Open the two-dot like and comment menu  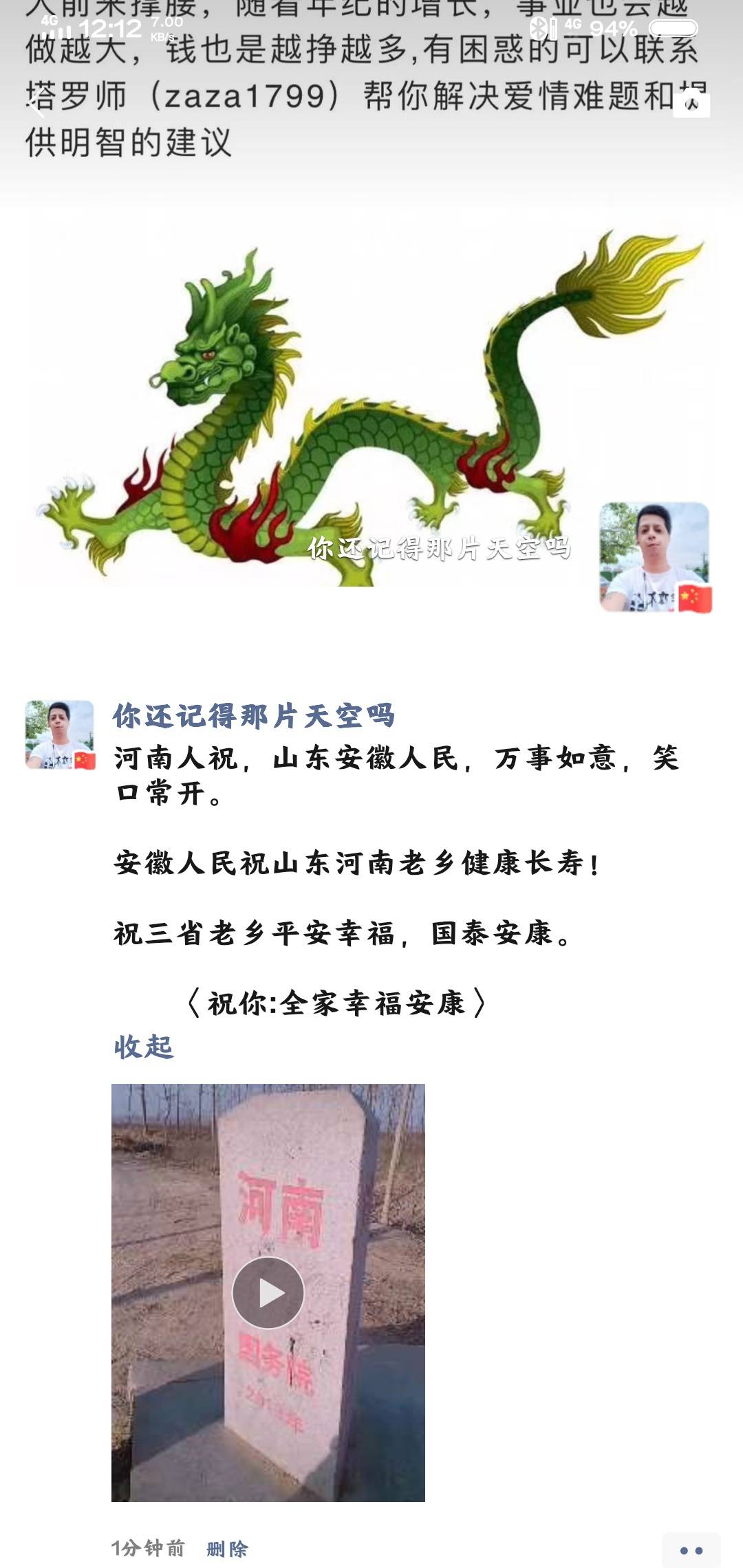click(x=691, y=1550)
